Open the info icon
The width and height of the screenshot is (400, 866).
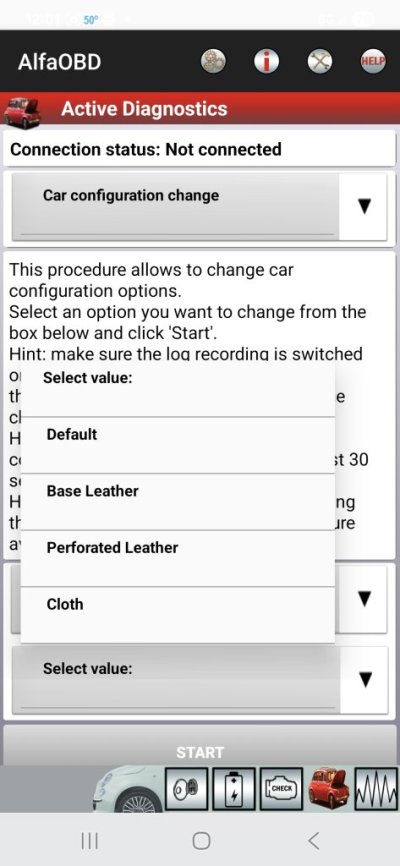pyautogui.click(x=266, y=61)
